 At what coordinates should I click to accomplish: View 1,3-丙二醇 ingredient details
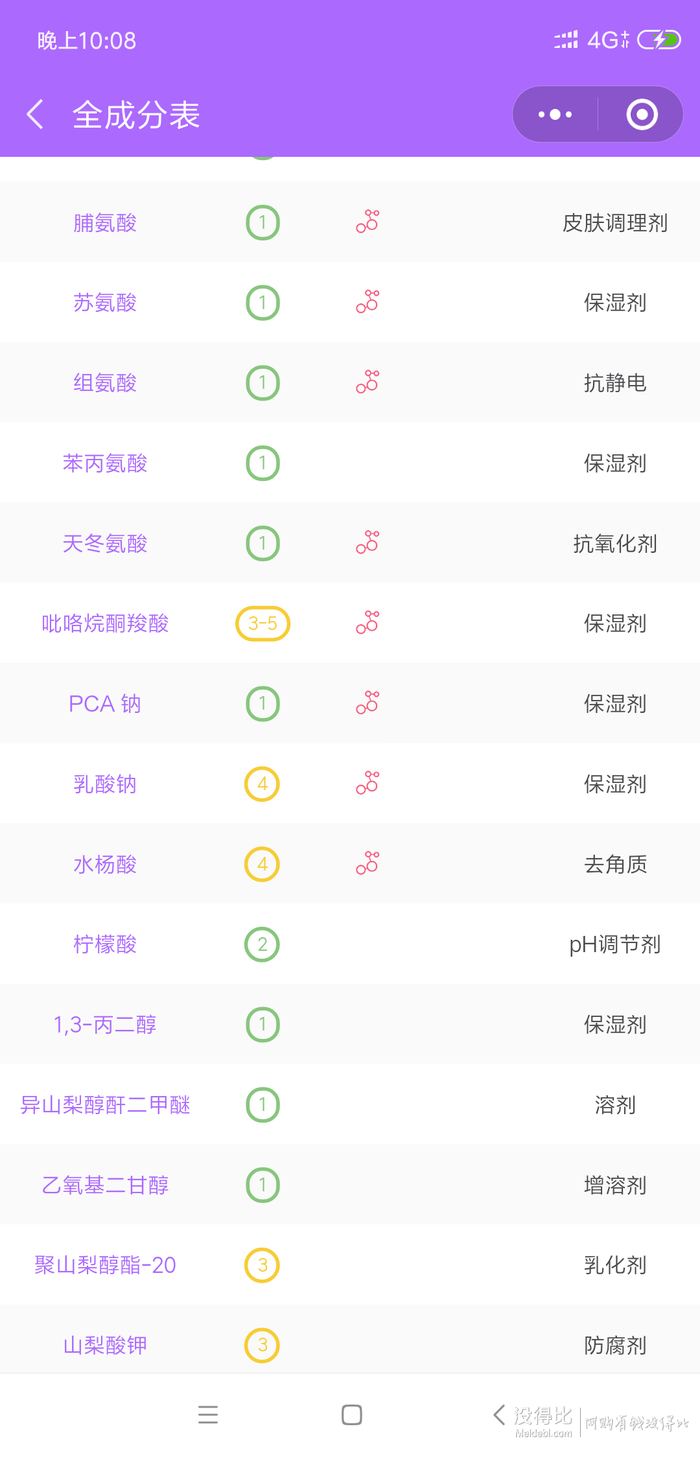tap(105, 1024)
